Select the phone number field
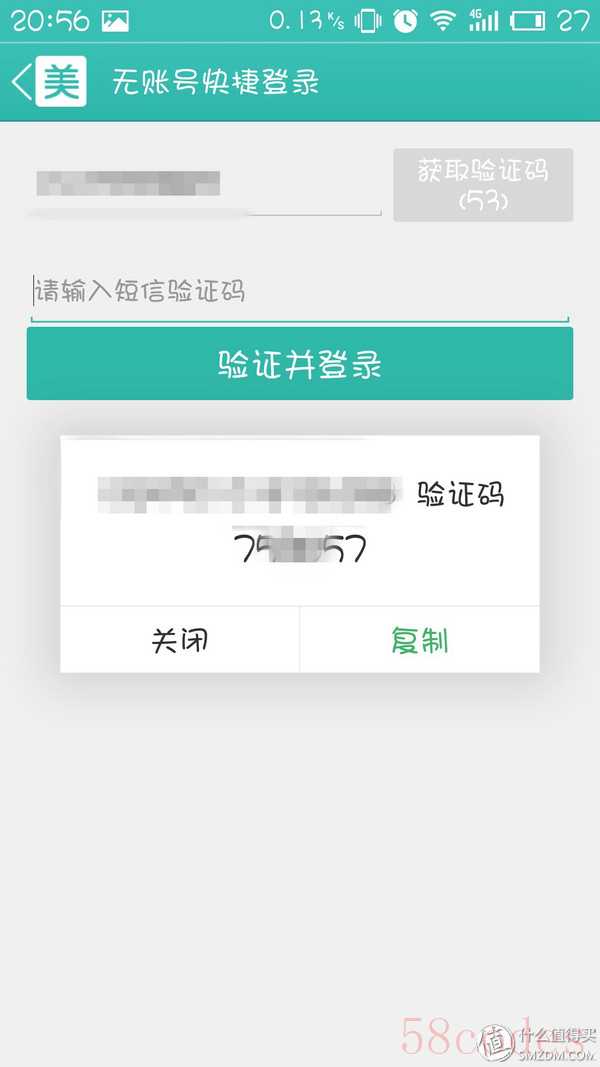600x1067 pixels. [204, 185]
